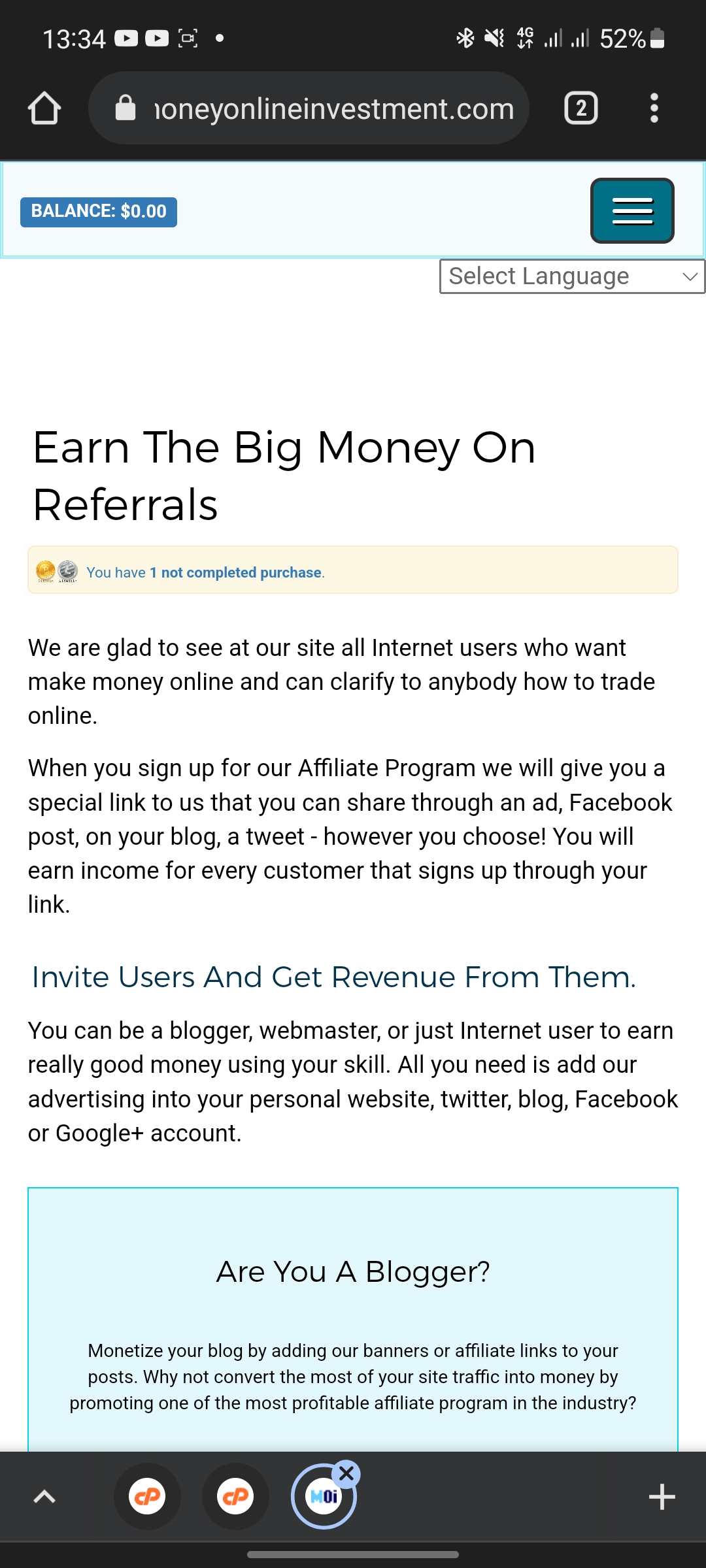Open the browser overflow menu
706x1568 pixels.
(x=654, y=108)
